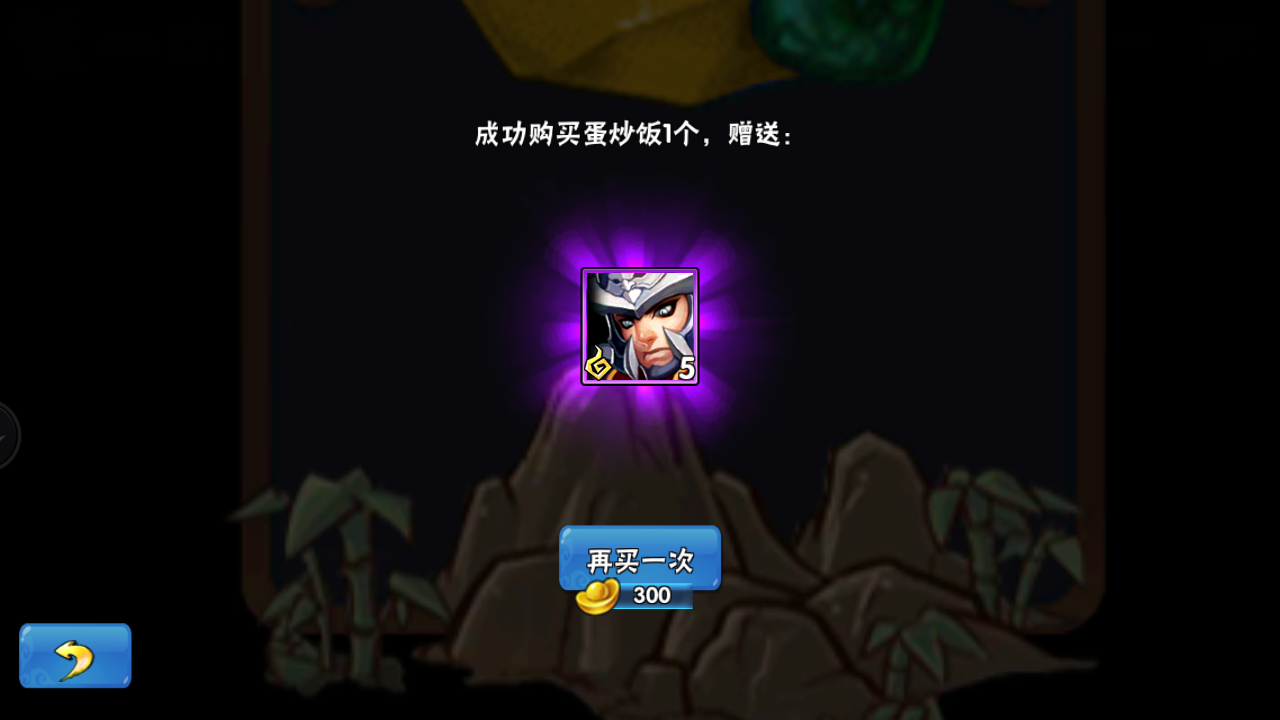Tap the 再买一次 buy again button
The image size is (1280, 720).
point(640,558)
